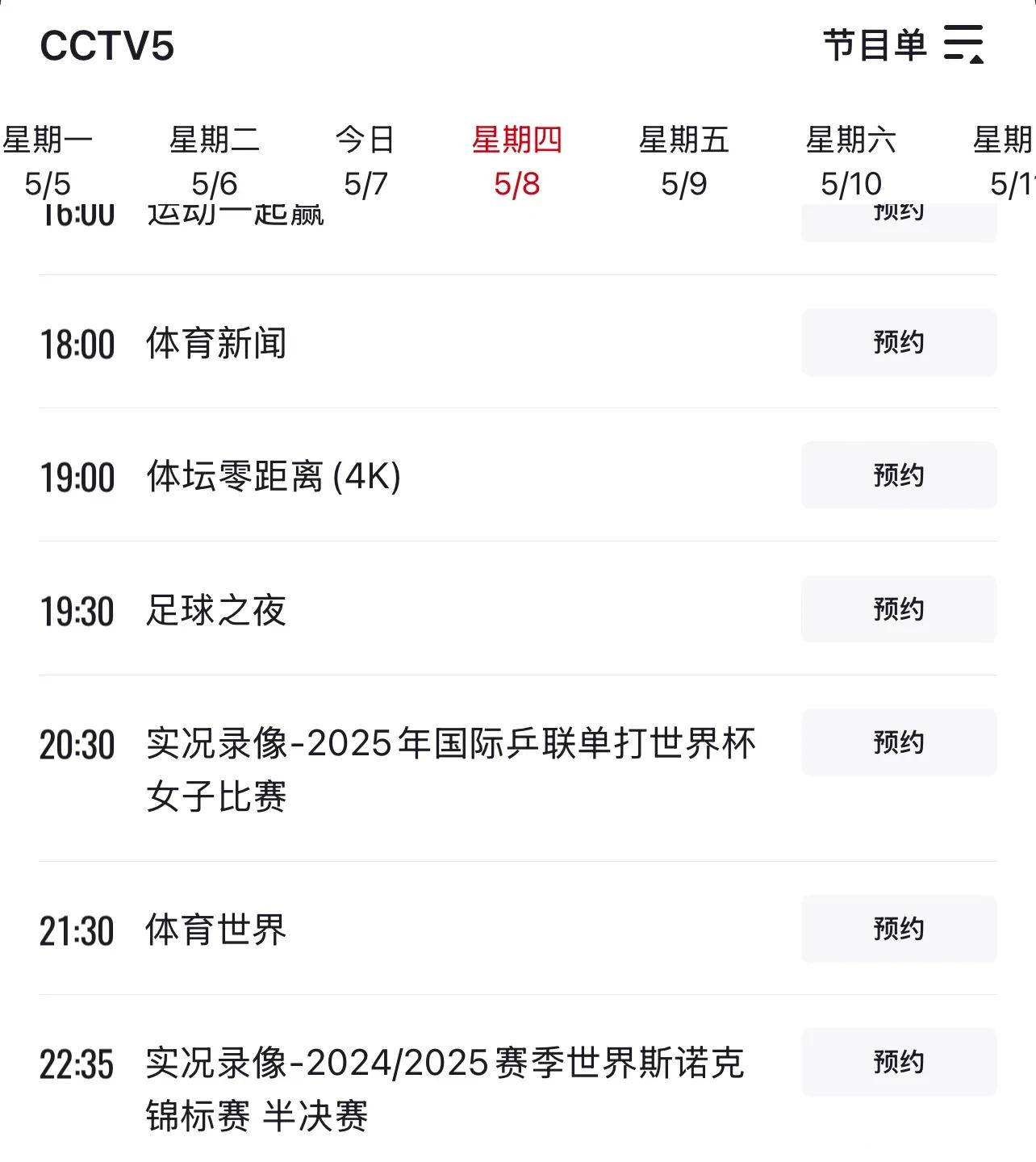Reserve 体育世界 at 21:30
This screenshot has height=1162, width=1036.
tap(897, 930)
